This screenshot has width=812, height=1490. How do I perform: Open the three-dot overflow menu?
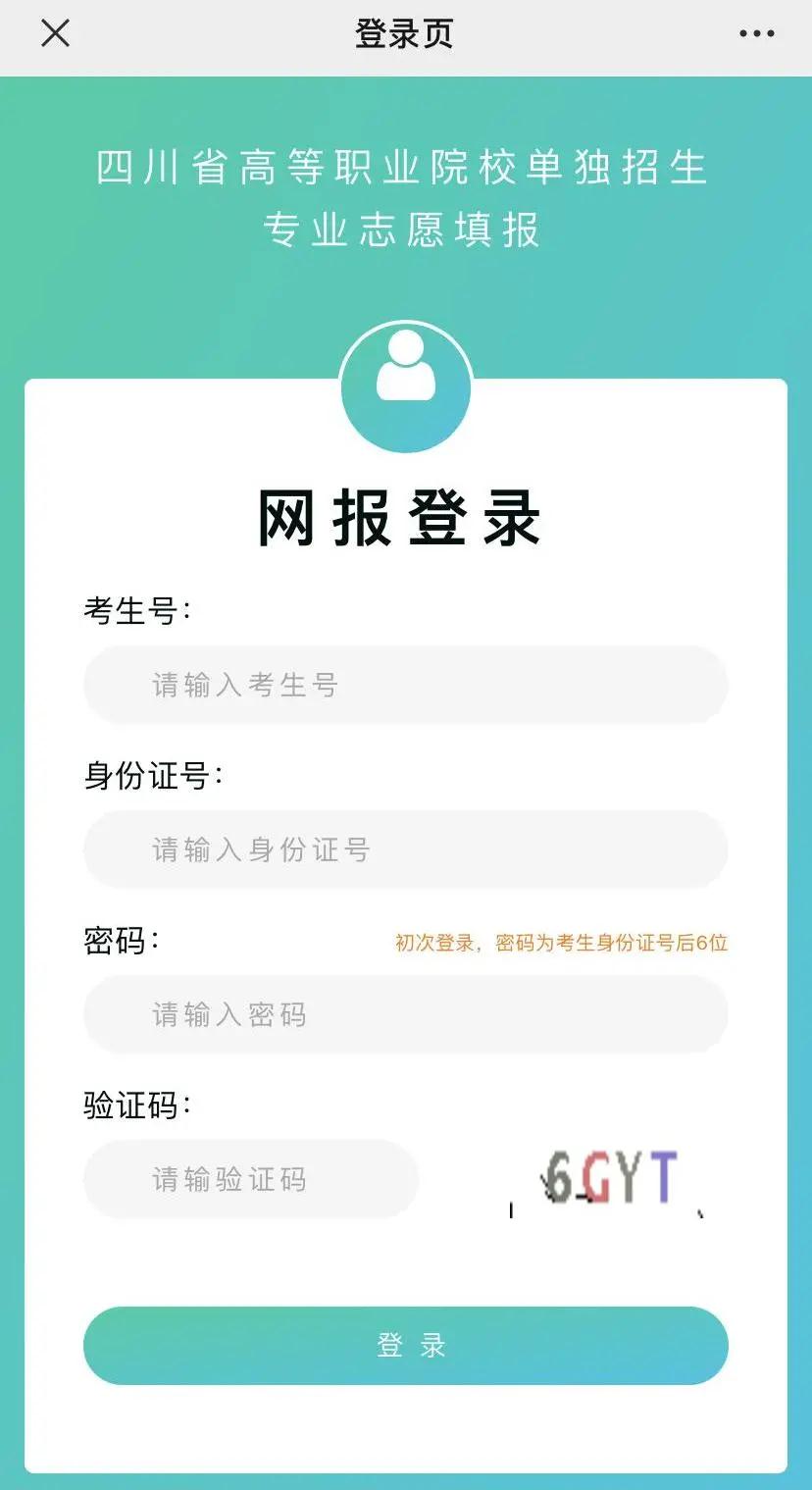pos(756,33)
